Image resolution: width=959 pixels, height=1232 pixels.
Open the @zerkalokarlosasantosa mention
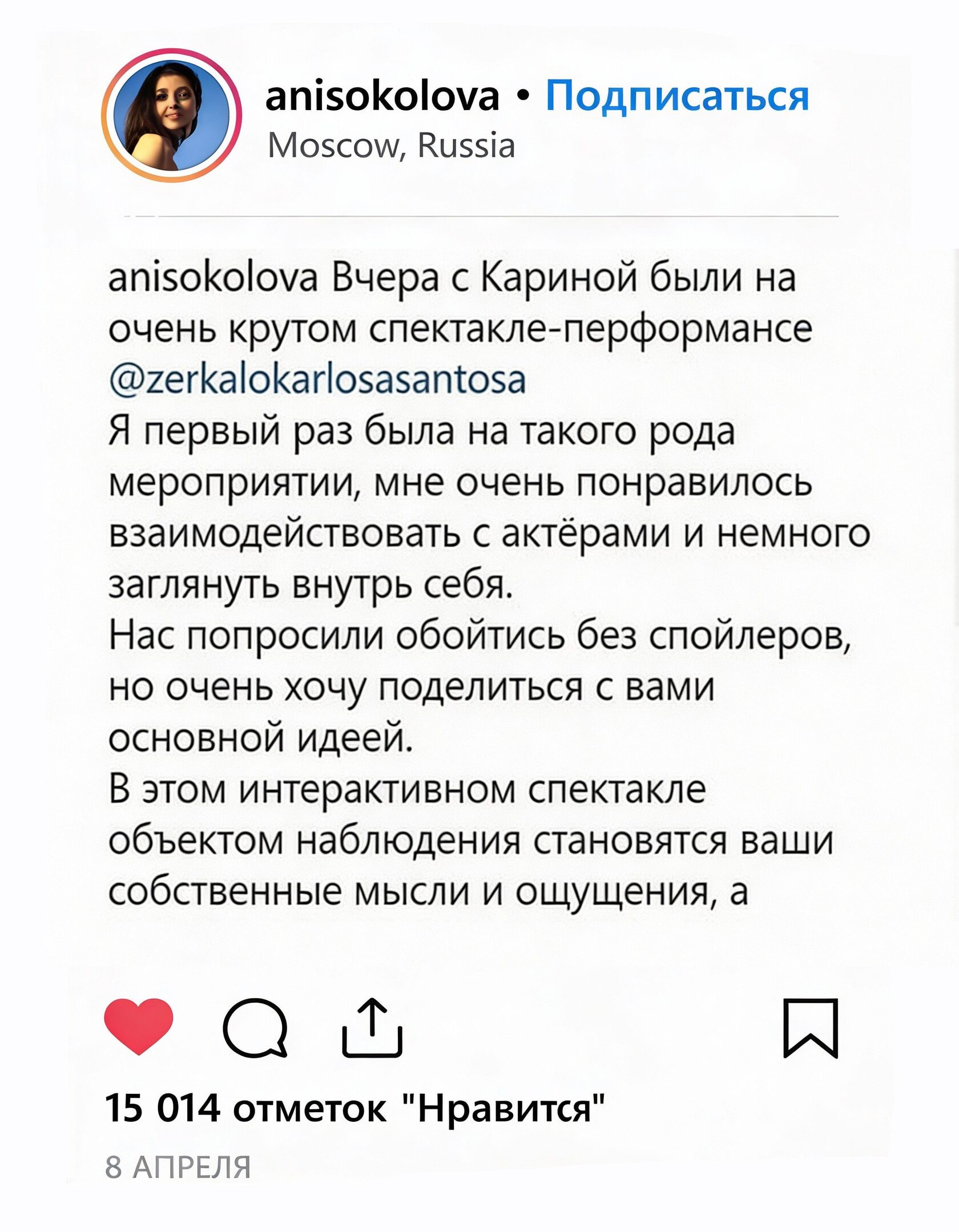317,379
